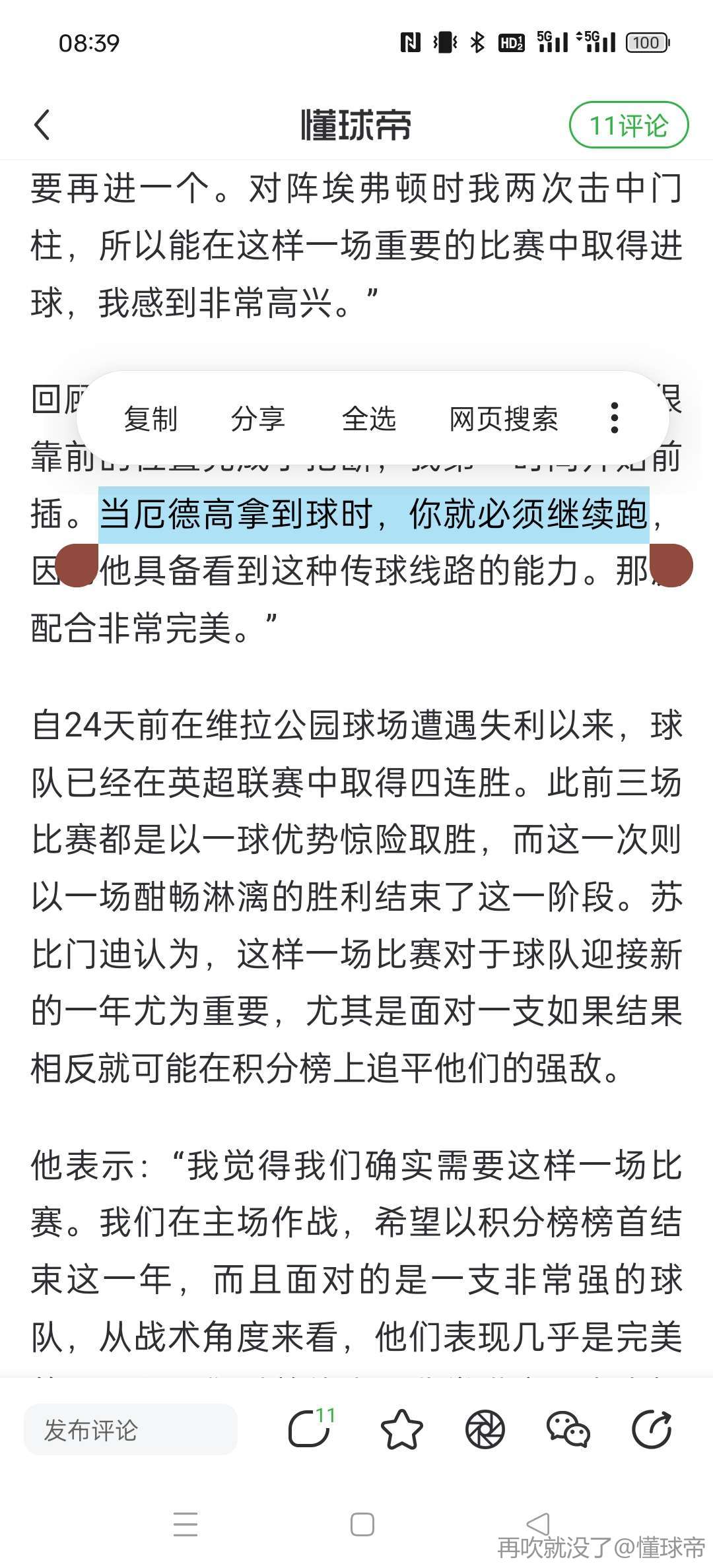713x1568 pixels.
Task: Favorite this article with the star
Action: tap(401, 1429)
